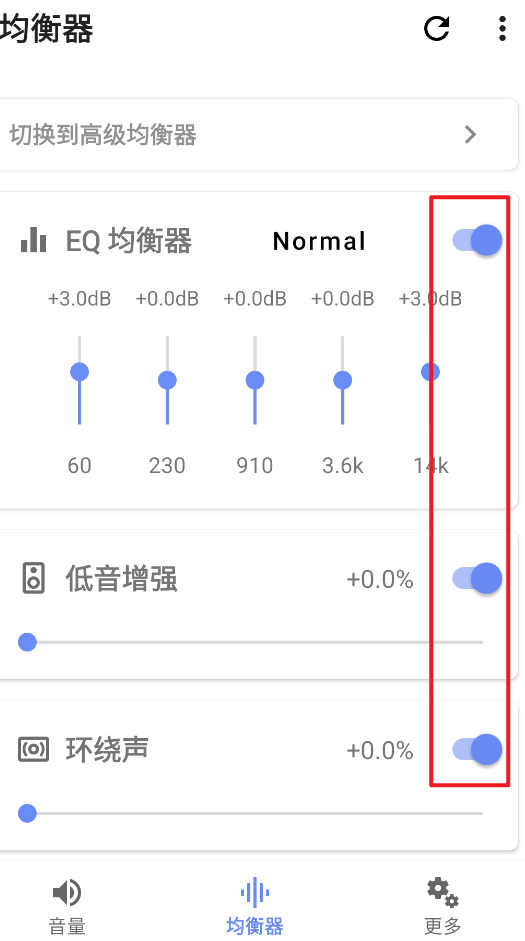Open the three-dot overflow menu

(502, 28)
